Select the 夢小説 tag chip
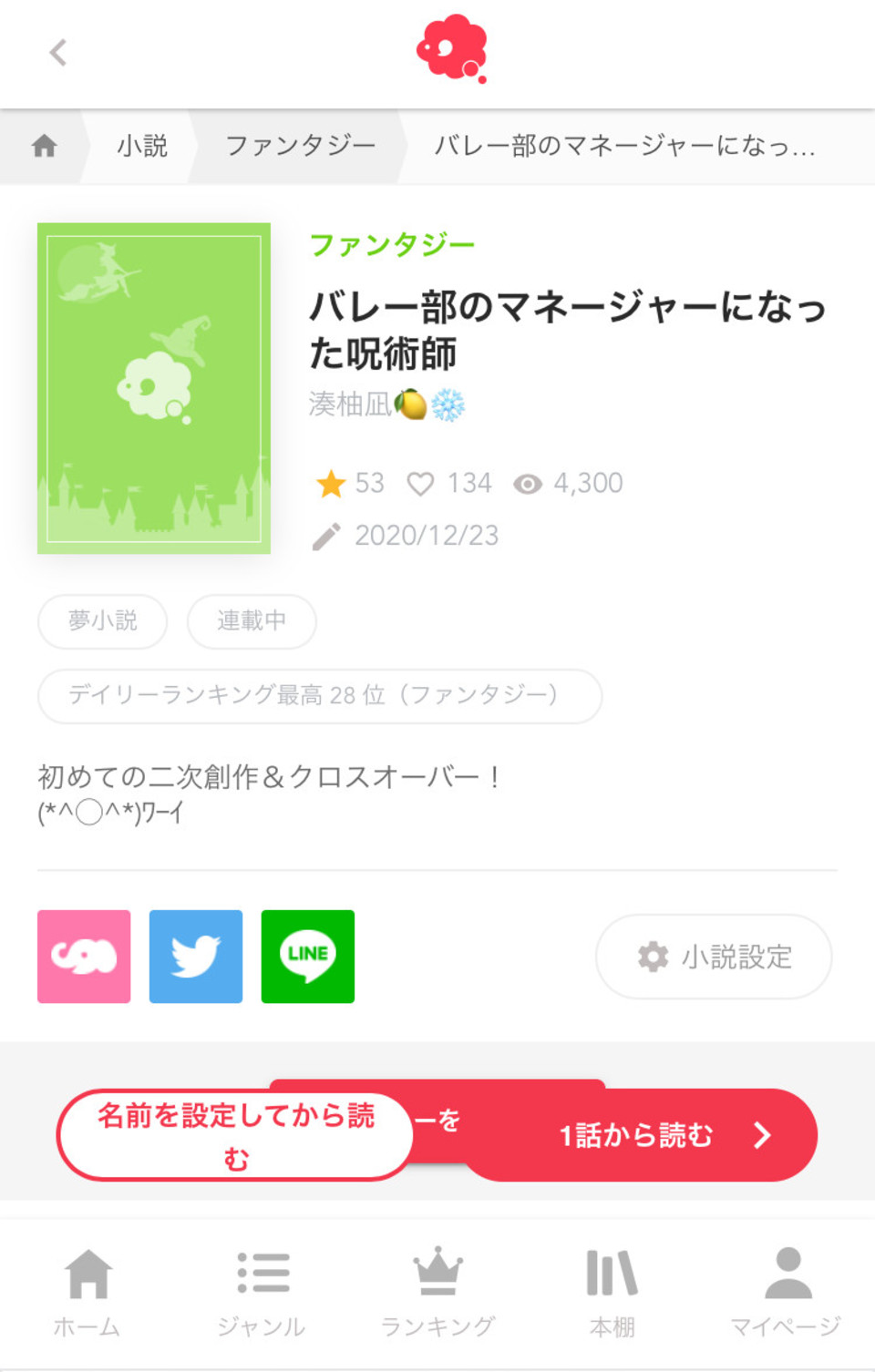Screen dimensions: 875x1372 pyautogui.click(x=102, y=621)
